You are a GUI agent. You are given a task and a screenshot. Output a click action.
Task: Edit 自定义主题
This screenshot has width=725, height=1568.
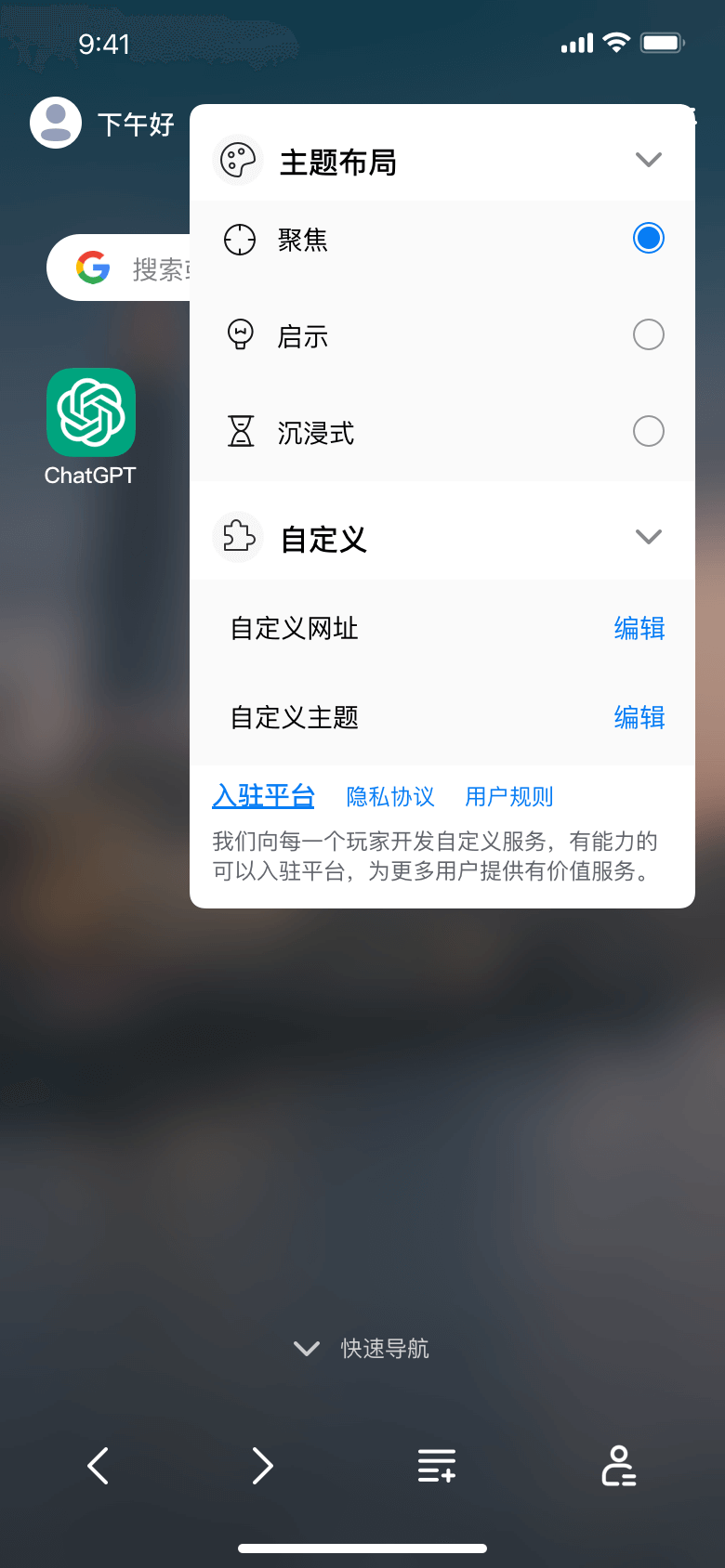(x=639, y=718)
